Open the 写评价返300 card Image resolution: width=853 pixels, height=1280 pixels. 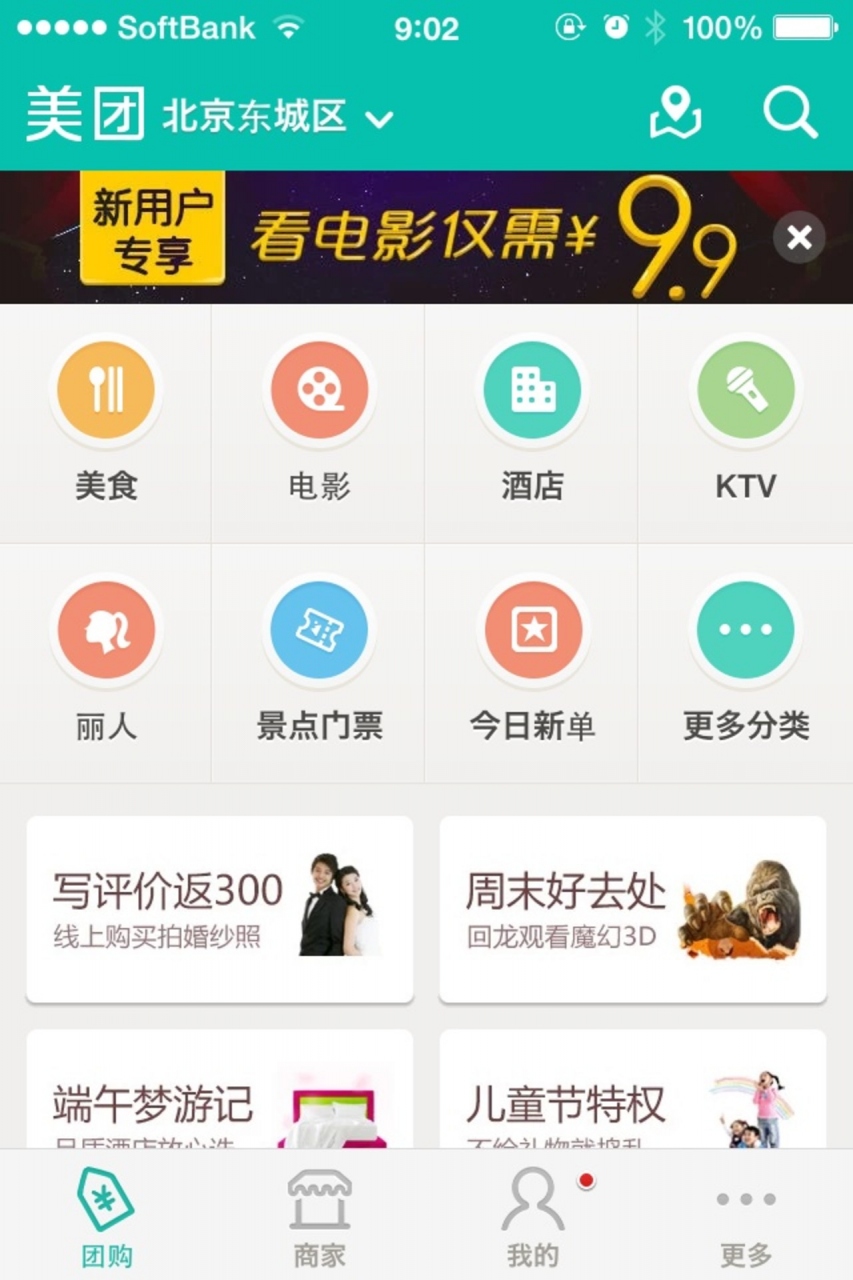click(219, 908)
